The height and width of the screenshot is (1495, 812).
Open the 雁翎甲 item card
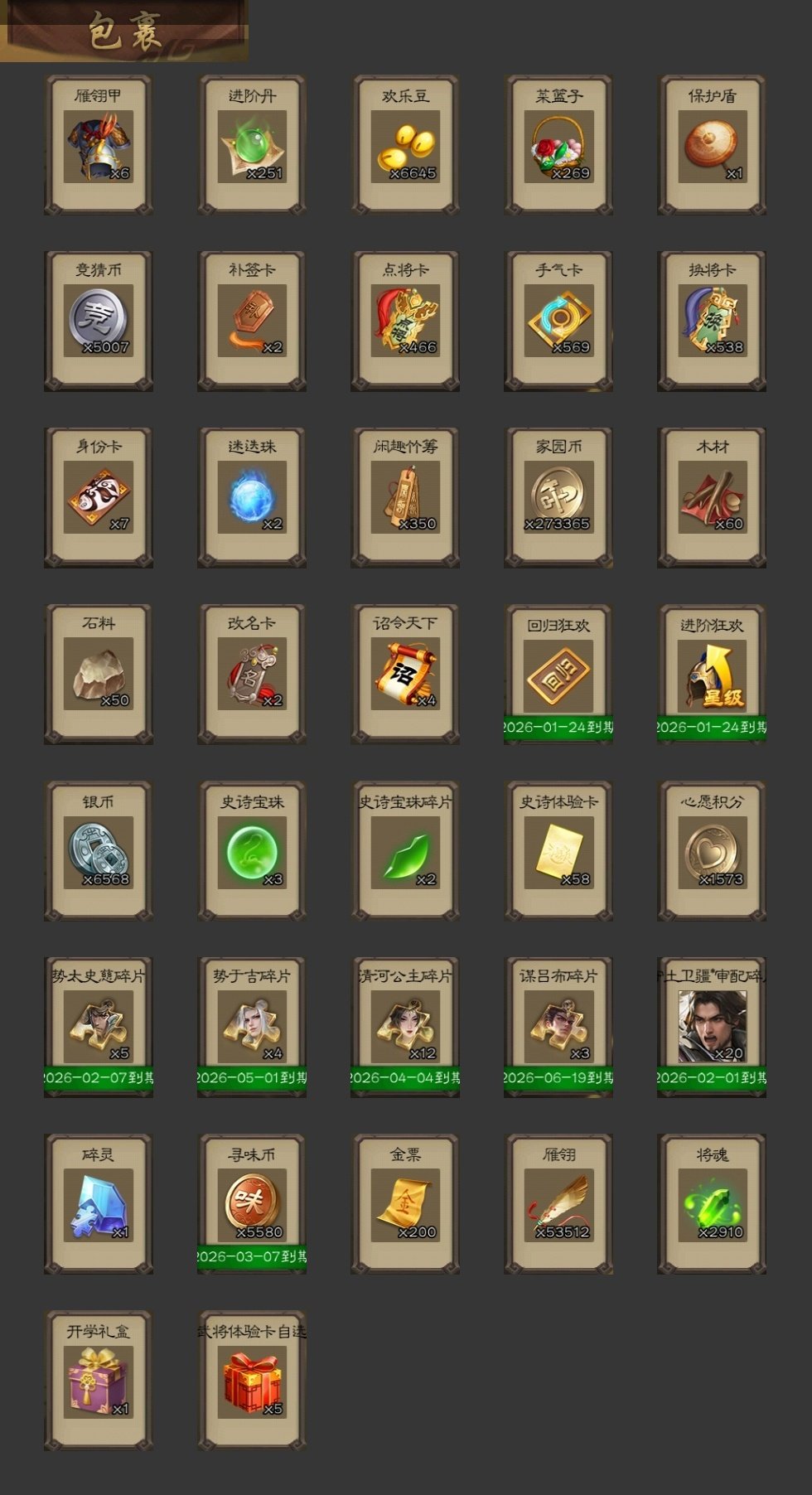click(x=99, y=146)
